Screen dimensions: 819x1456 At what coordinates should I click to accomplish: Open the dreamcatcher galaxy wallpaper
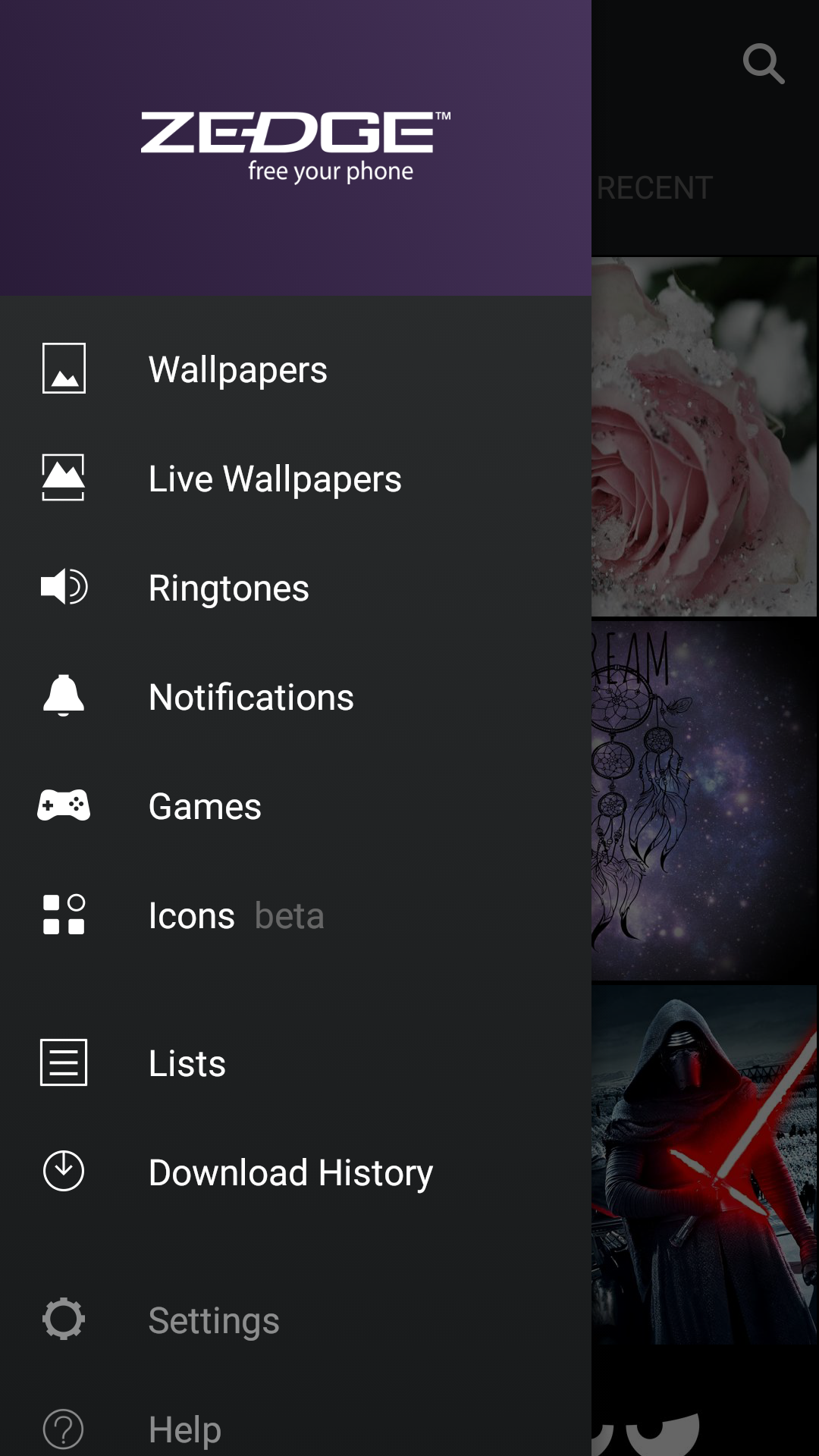pyautogui.click(x=704, y=800)
